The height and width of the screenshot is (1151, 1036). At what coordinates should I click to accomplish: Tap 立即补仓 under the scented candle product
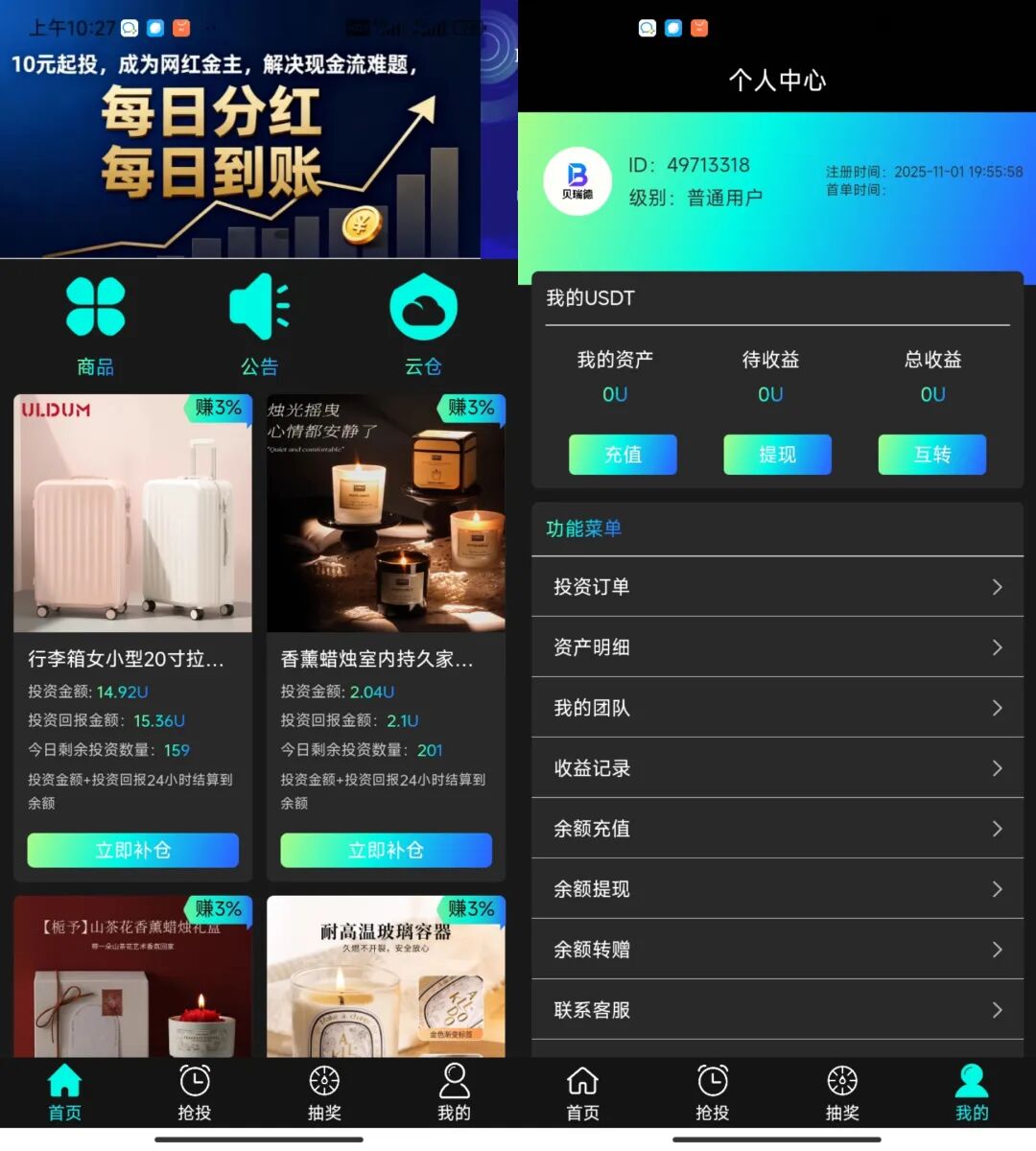coord(386,850)
